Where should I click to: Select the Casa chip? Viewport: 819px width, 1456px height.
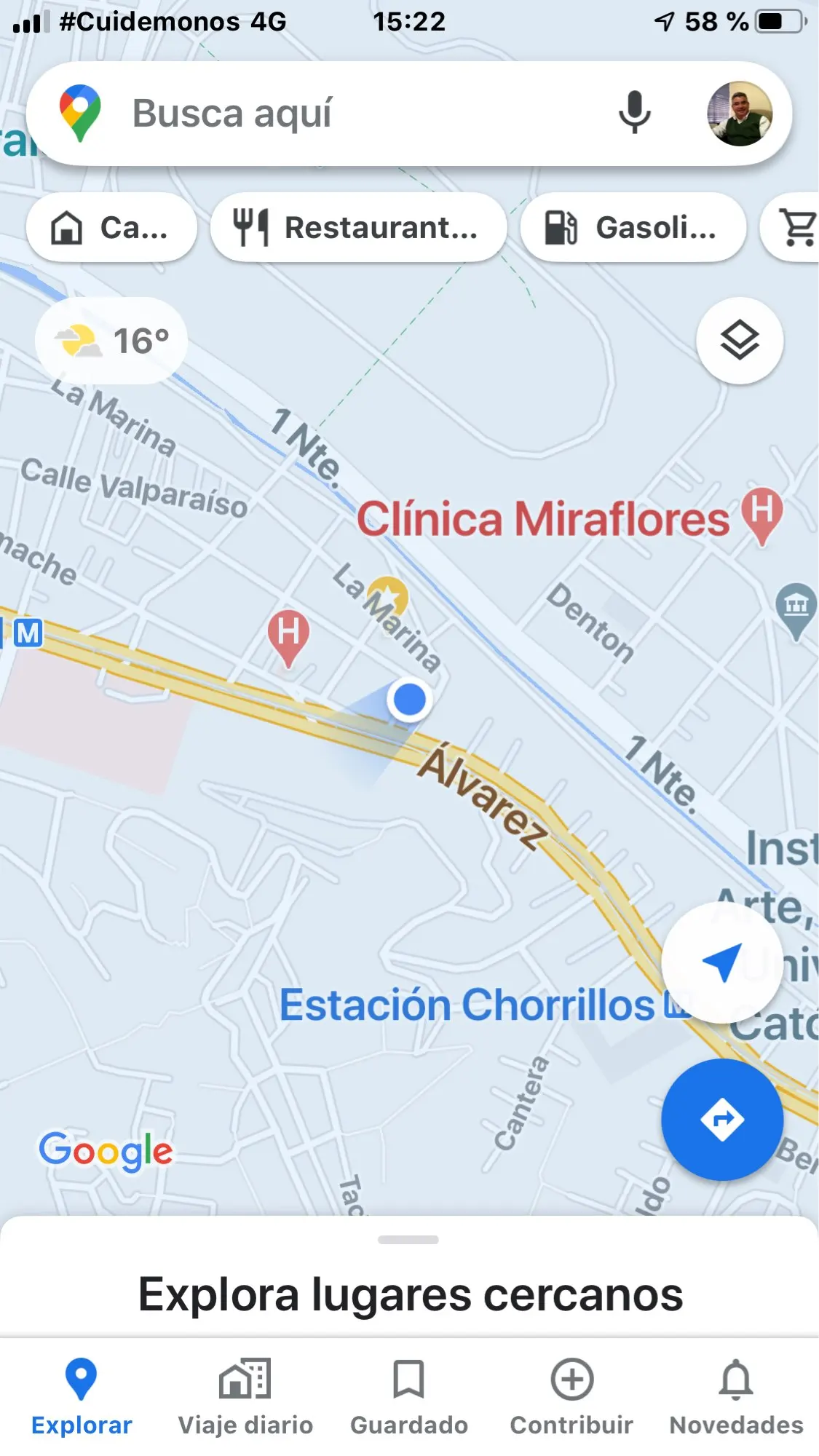[112, 228]
